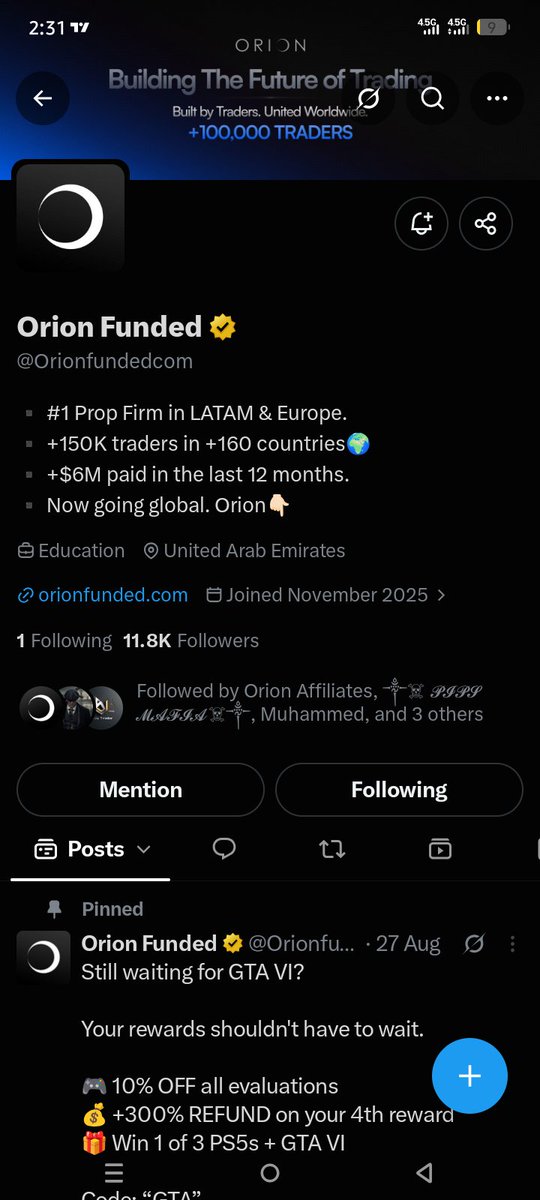Screen dimensions: 540x1200
Task: Switch to the Reposts tab
Action: 332,850
